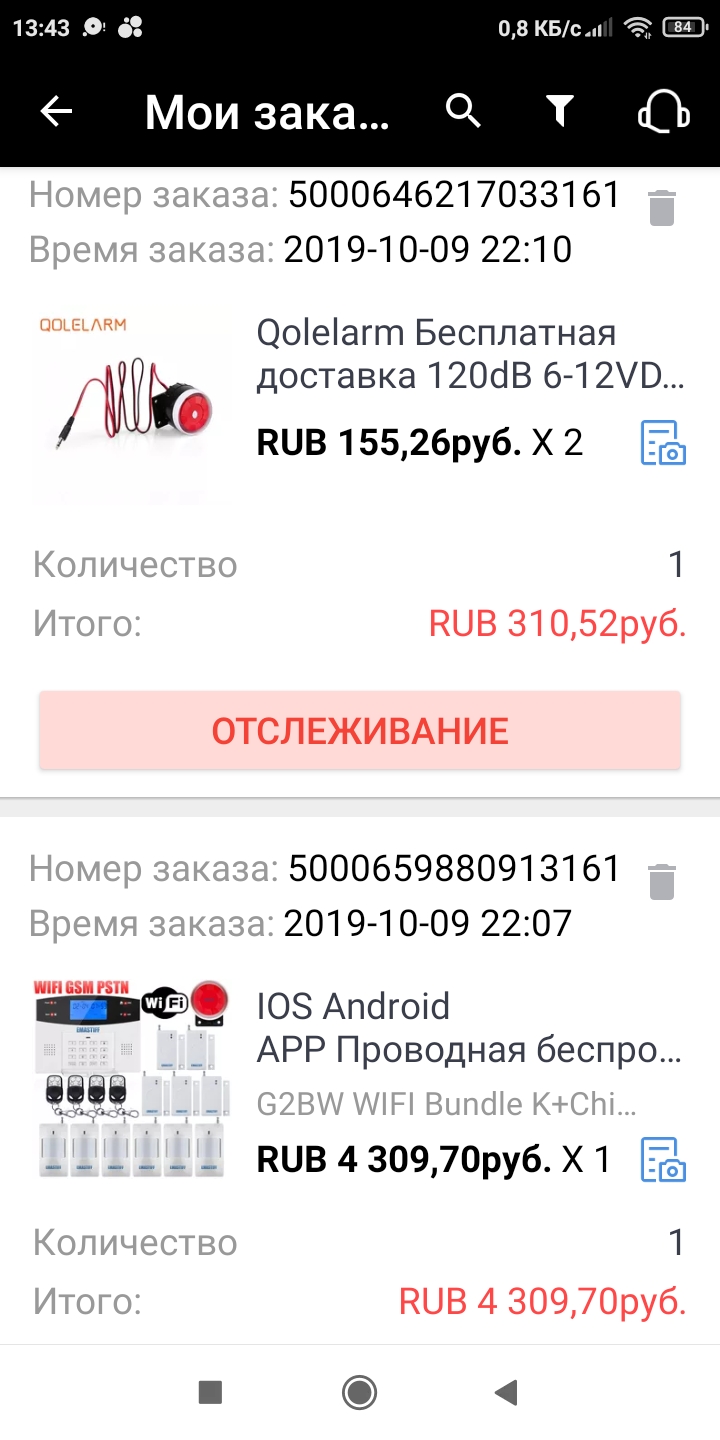
Task: Open snapshot icon for Qolelarm siren
Action: 663,443
